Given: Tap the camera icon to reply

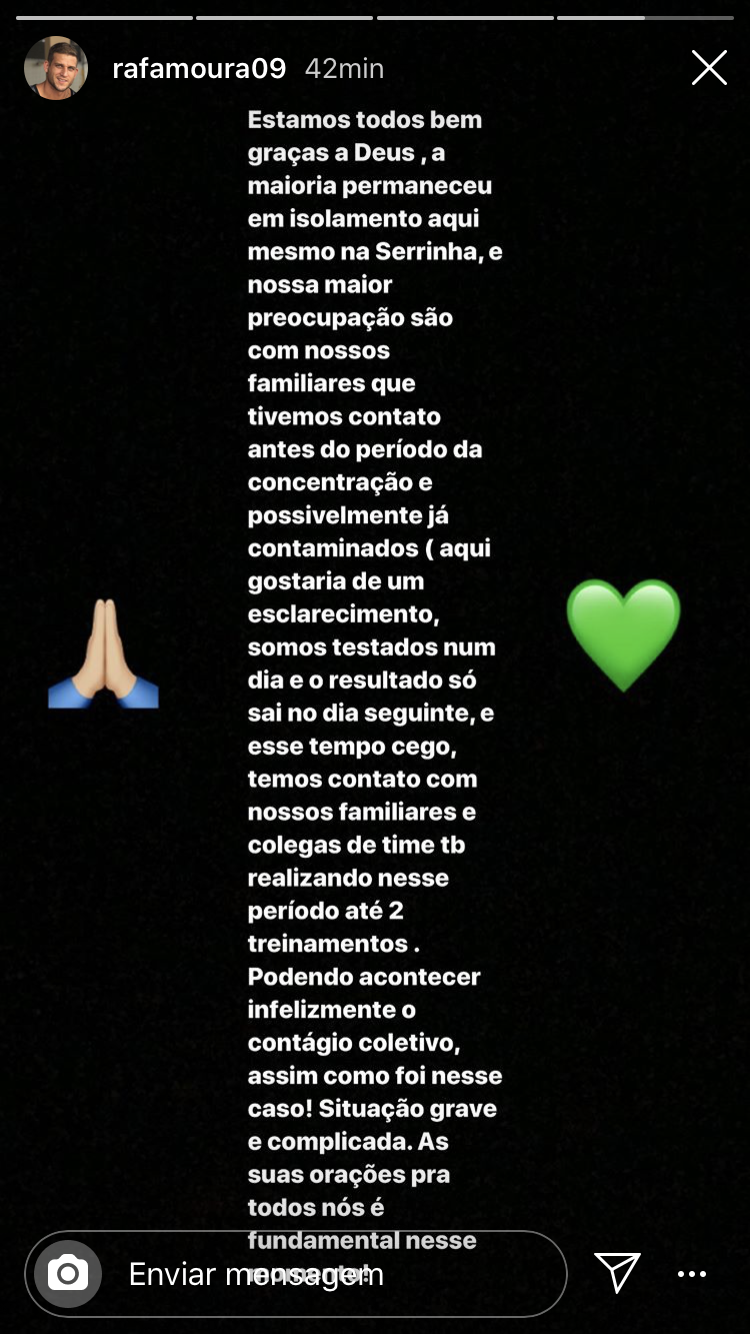Looking at the screenshot, I should pyautogui.click(x=68, y=1274).
